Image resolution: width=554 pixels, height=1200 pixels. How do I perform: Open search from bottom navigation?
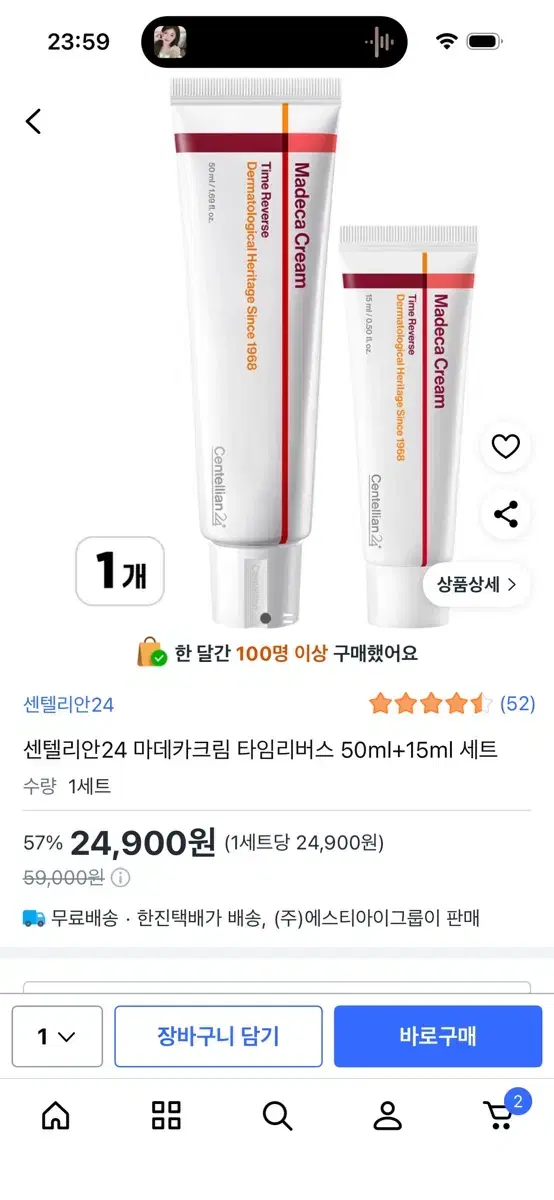click(x=277, y=1115)
